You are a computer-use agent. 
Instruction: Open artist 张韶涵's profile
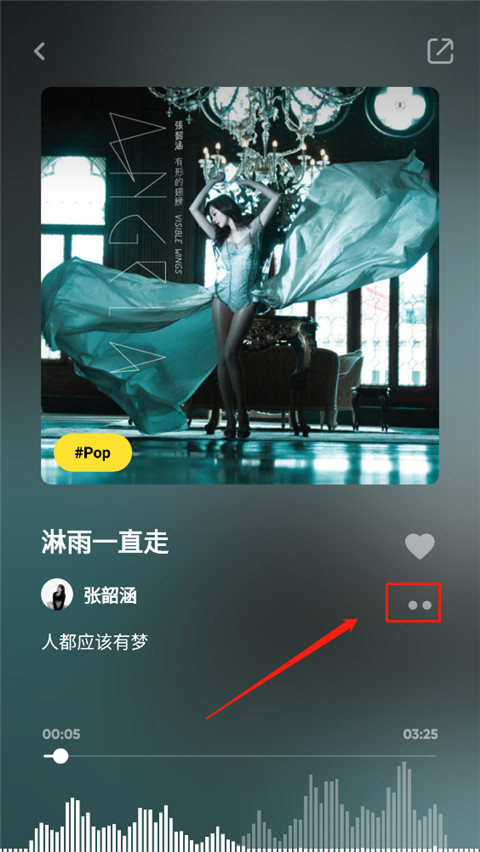click(89, 596)
